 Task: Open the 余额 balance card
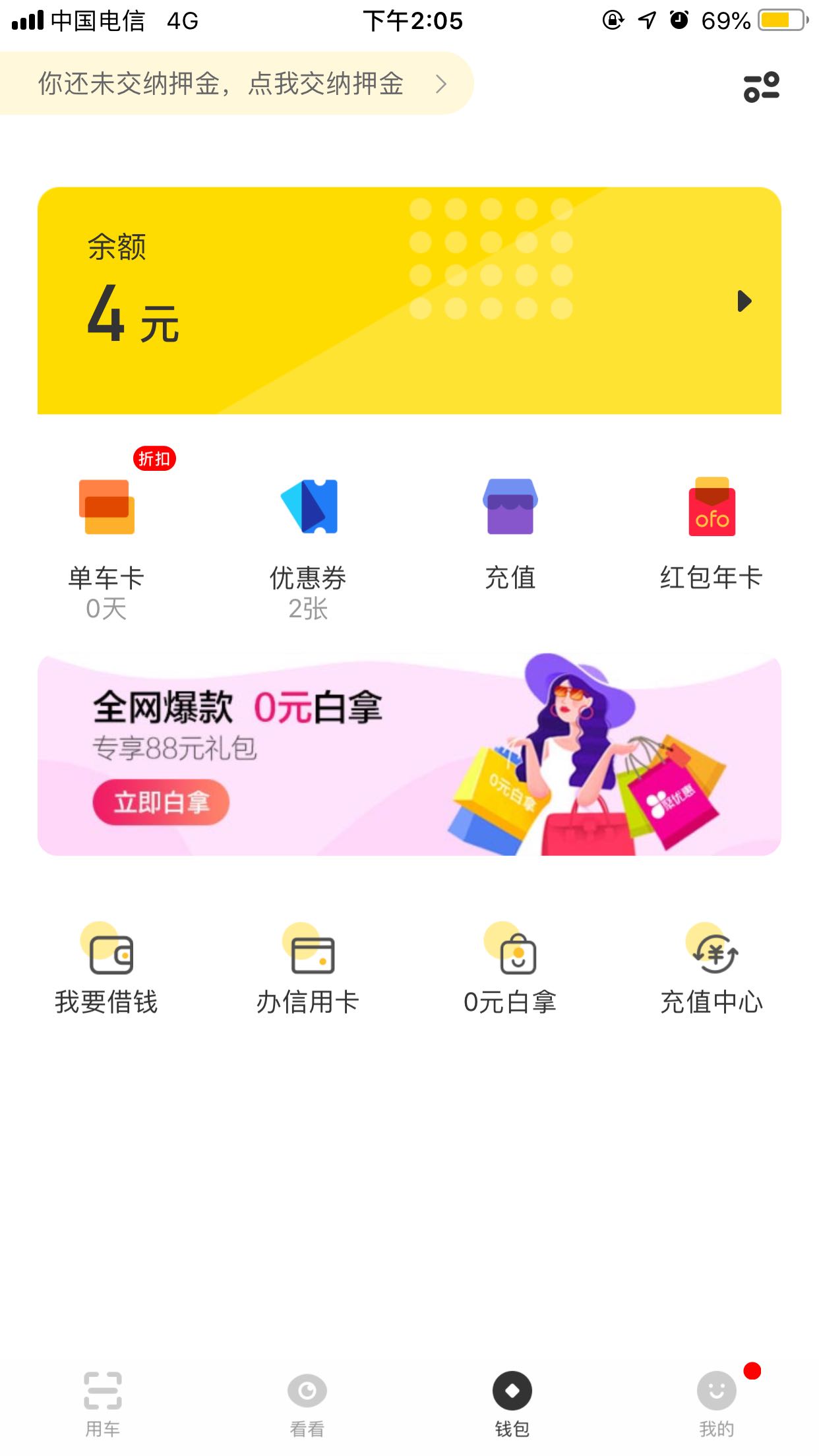409,301
